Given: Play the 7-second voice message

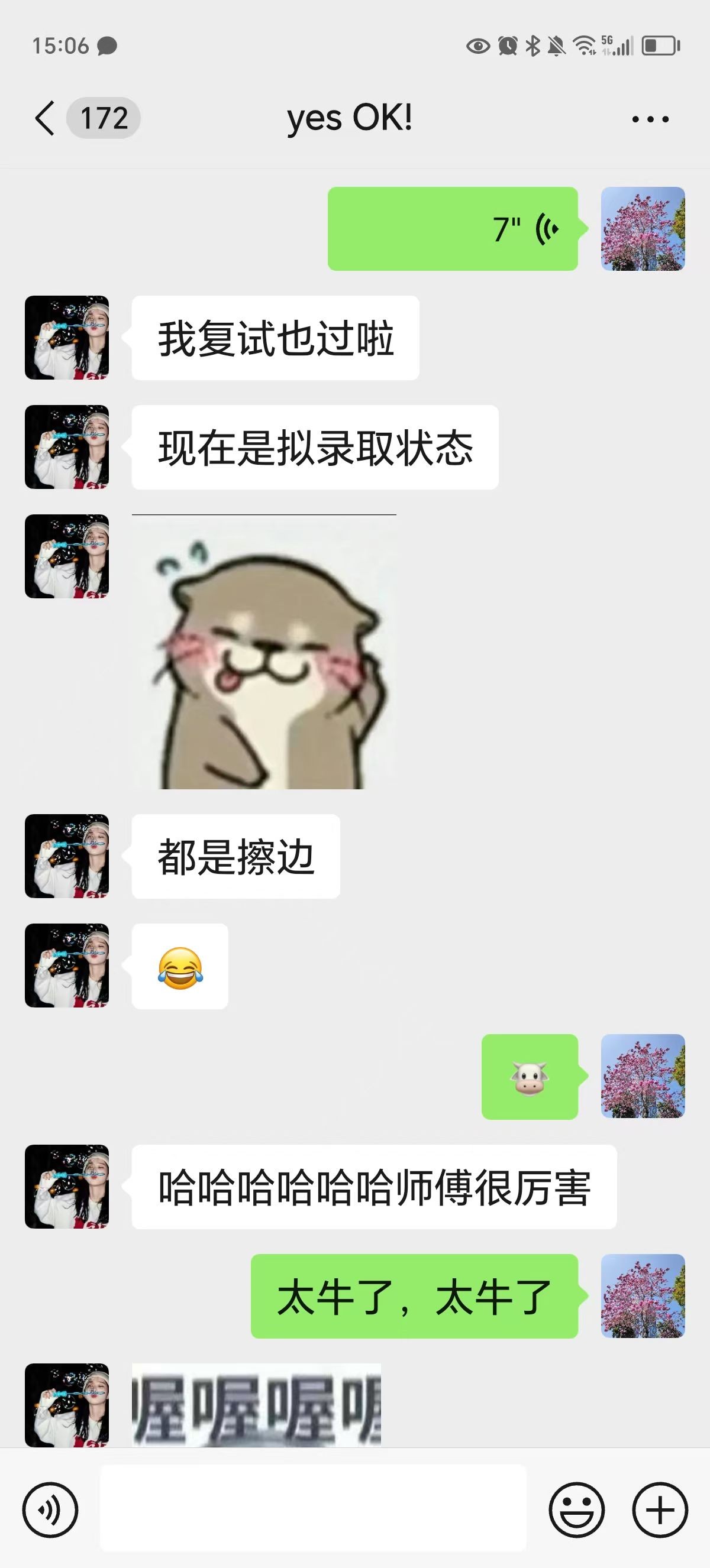Looking at the screenshot, I should [x=453, y=229].
